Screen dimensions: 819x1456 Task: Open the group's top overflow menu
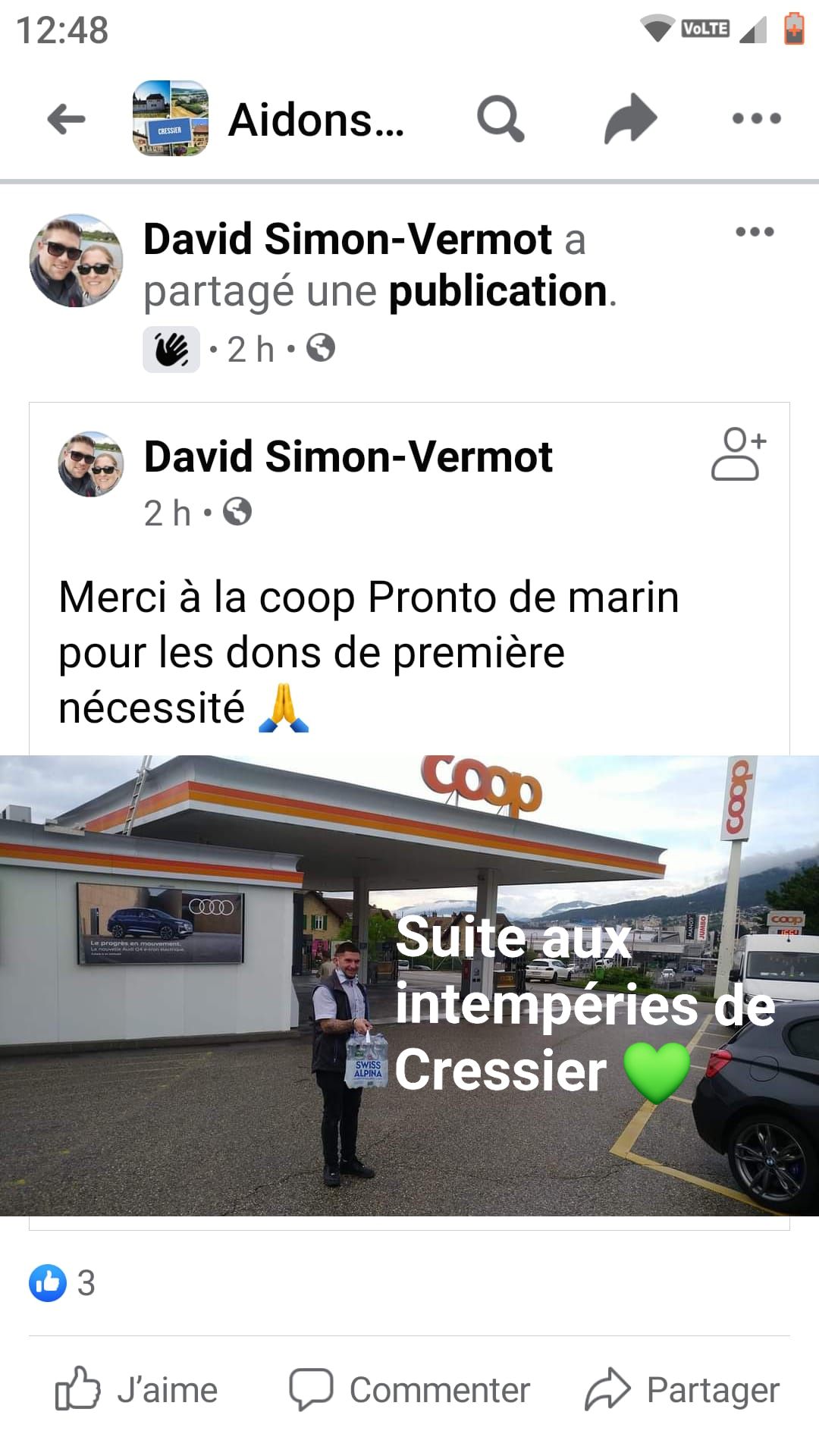[756, 118]
